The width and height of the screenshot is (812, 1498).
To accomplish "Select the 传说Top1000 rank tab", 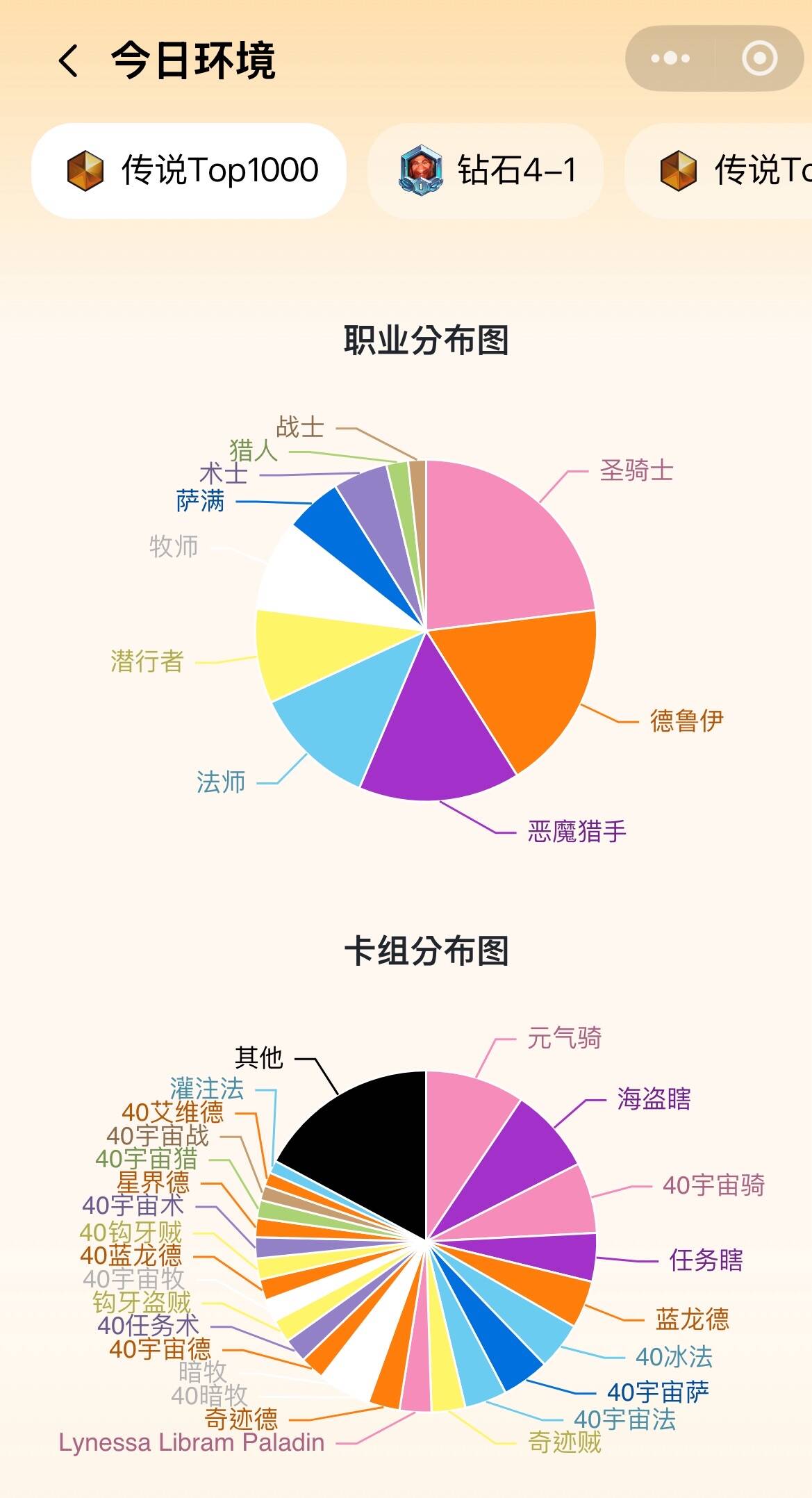I will click(x=189, y=171).
